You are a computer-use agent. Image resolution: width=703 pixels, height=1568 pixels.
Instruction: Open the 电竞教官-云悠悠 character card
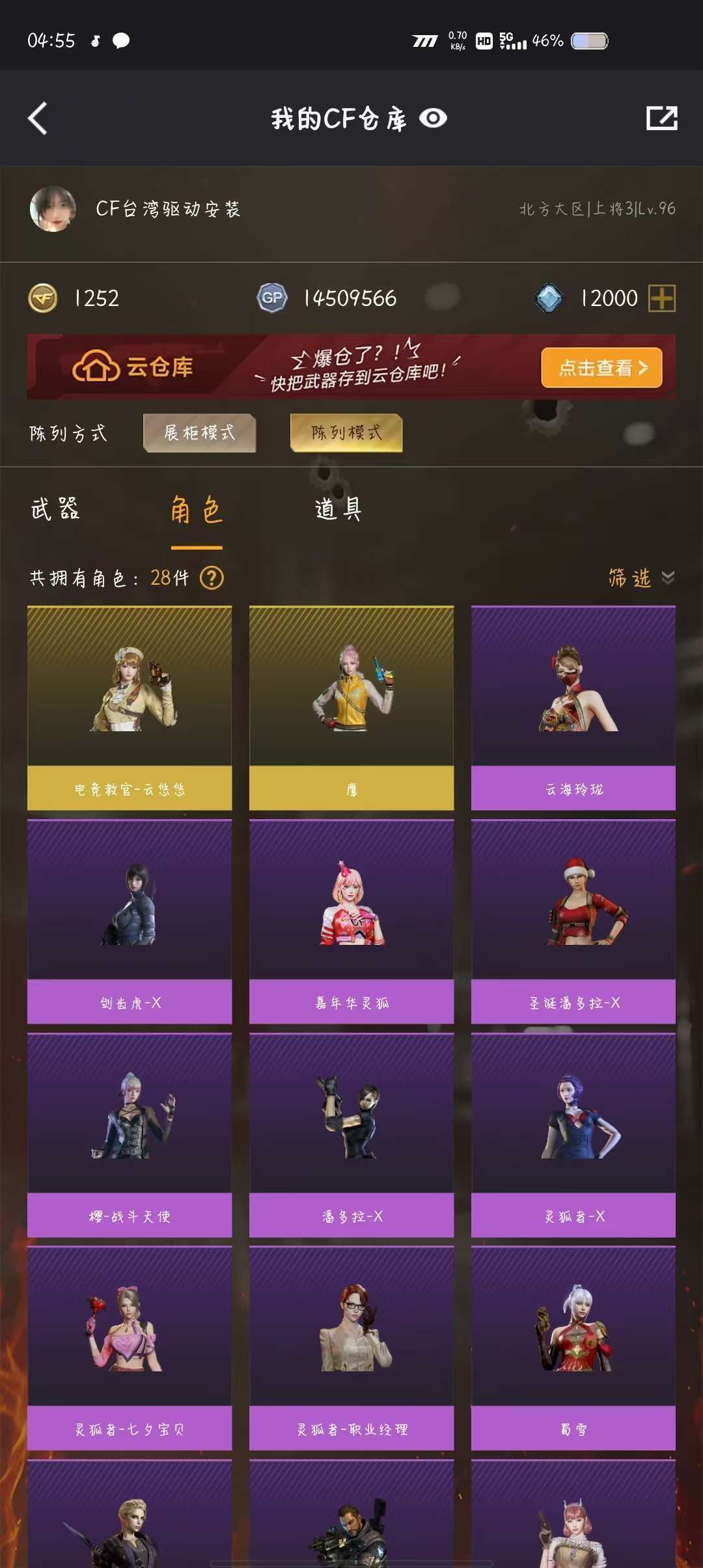[x=130, y=708]
